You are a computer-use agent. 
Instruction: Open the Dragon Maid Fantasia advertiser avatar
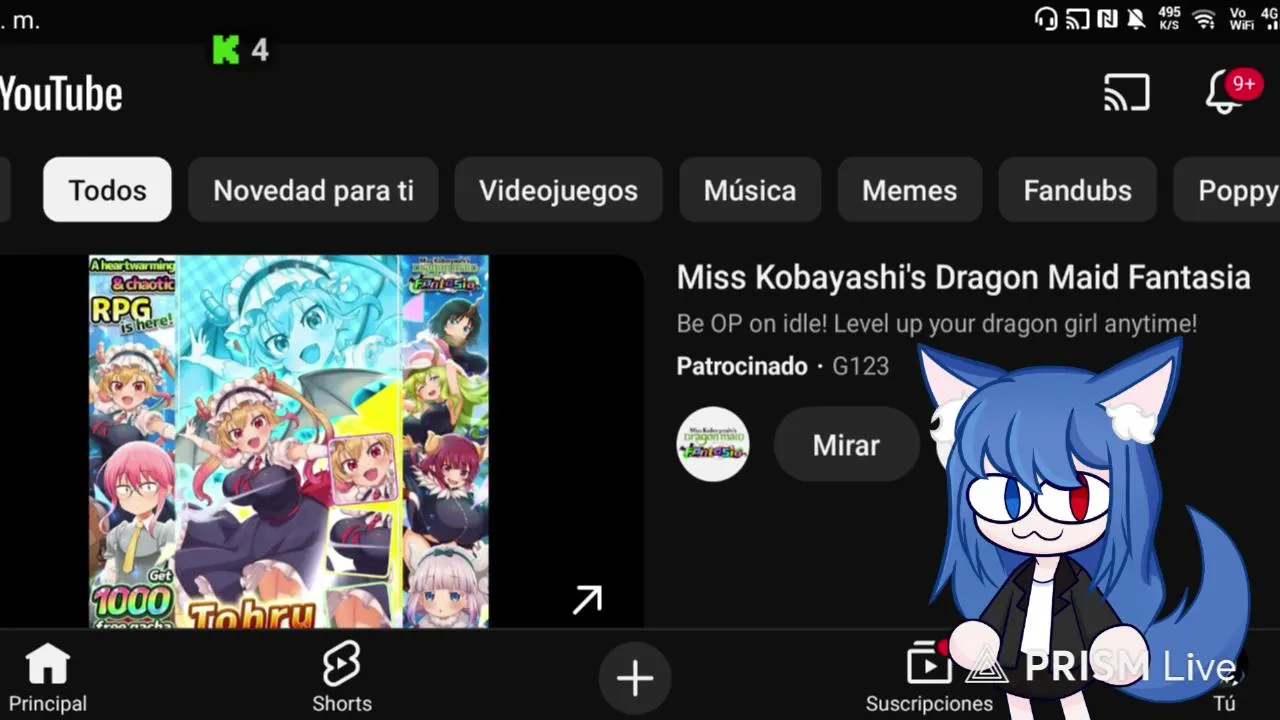point(712,445)
